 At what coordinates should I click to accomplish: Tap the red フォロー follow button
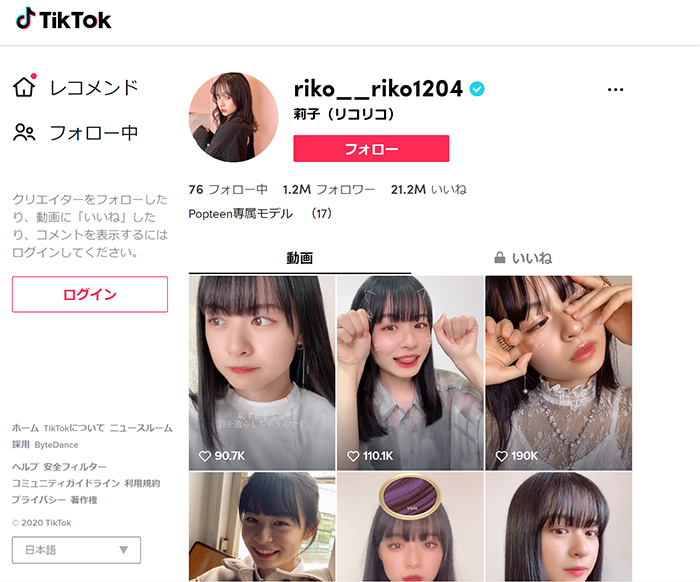click(x=371, y=149)
